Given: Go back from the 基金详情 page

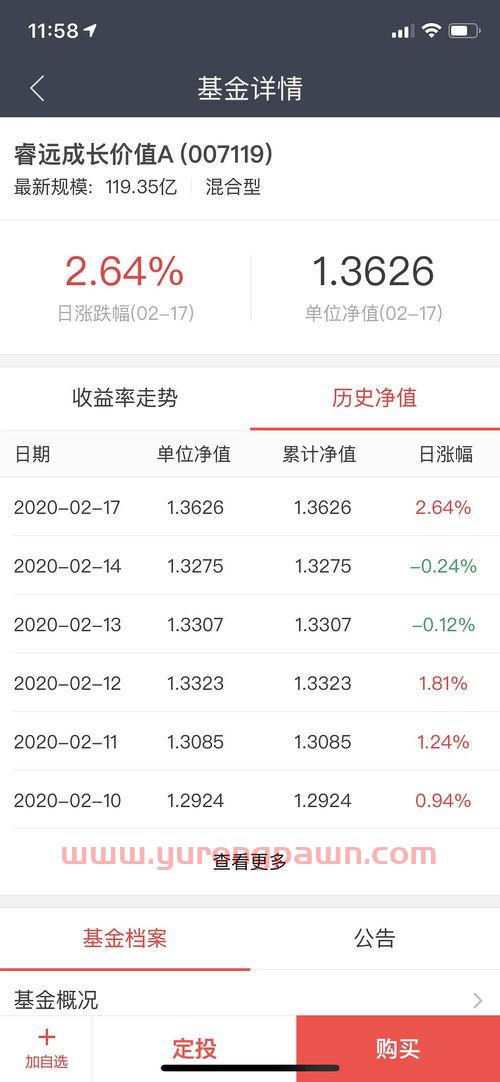Looking at the screenshot, I should tap(37, 89).
